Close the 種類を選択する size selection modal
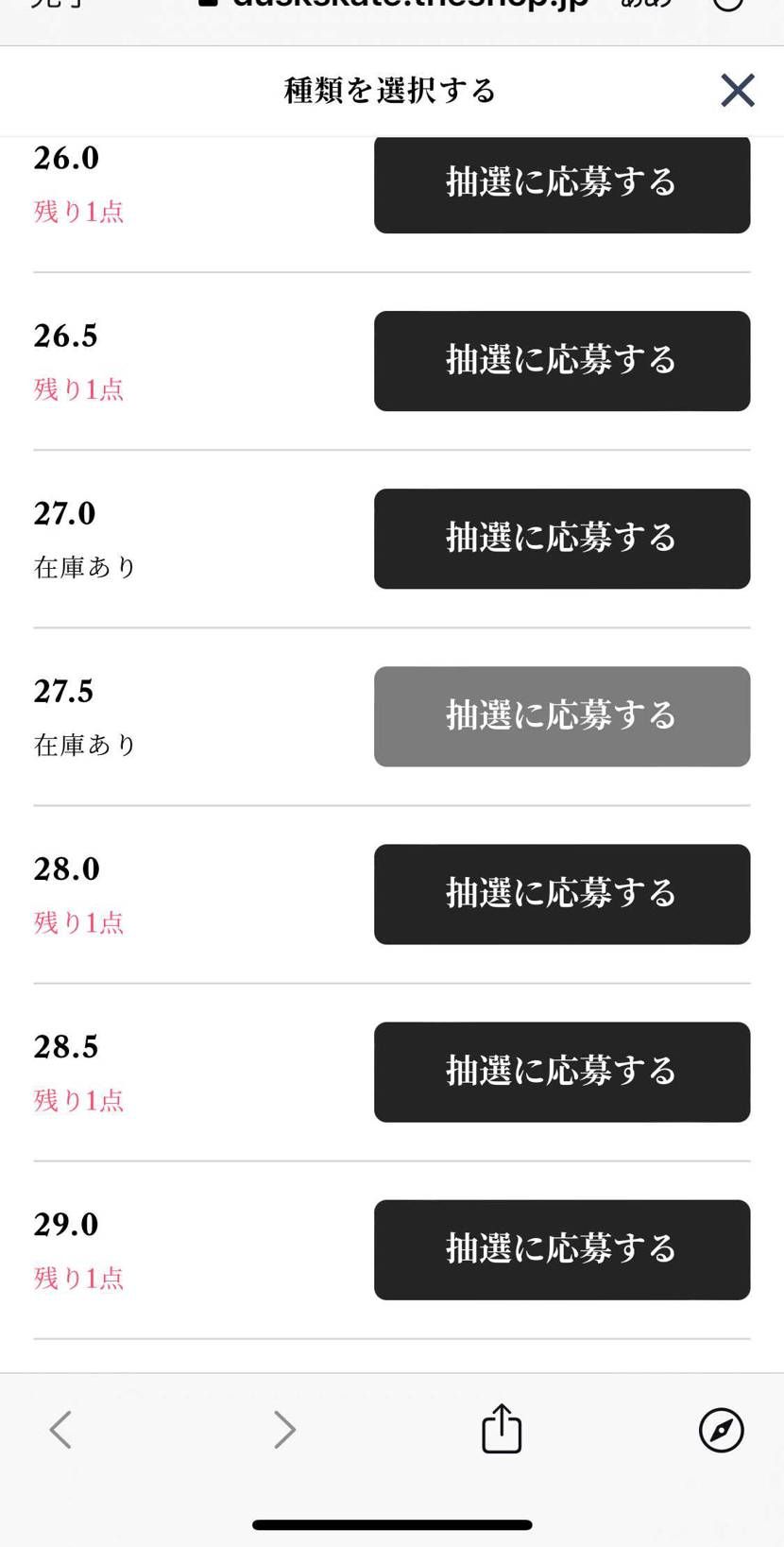Viewport: 784px width, 1547px height. [737, 91]
